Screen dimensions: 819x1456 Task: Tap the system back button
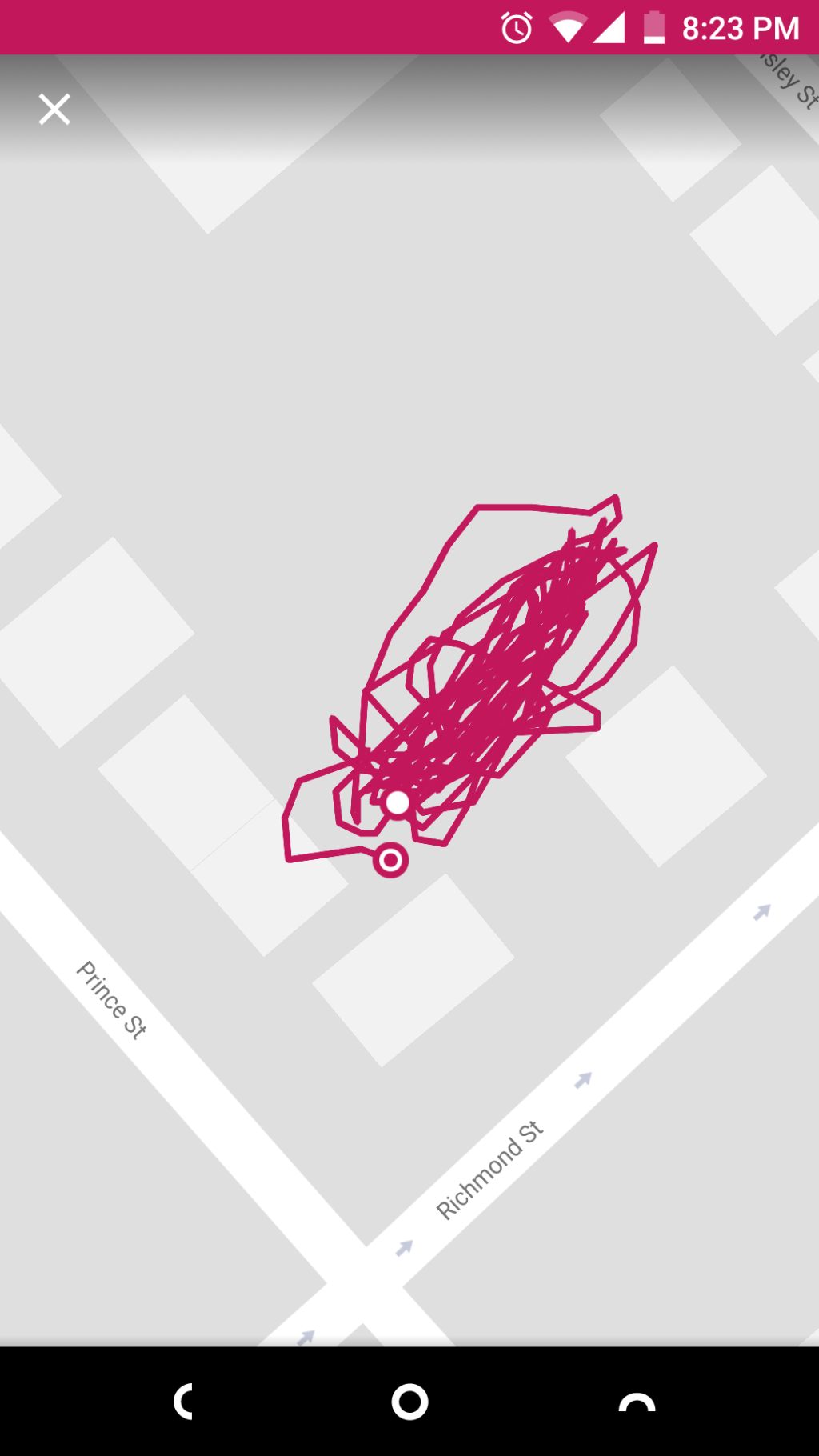pyautogui.click(x=184, y=1401)
